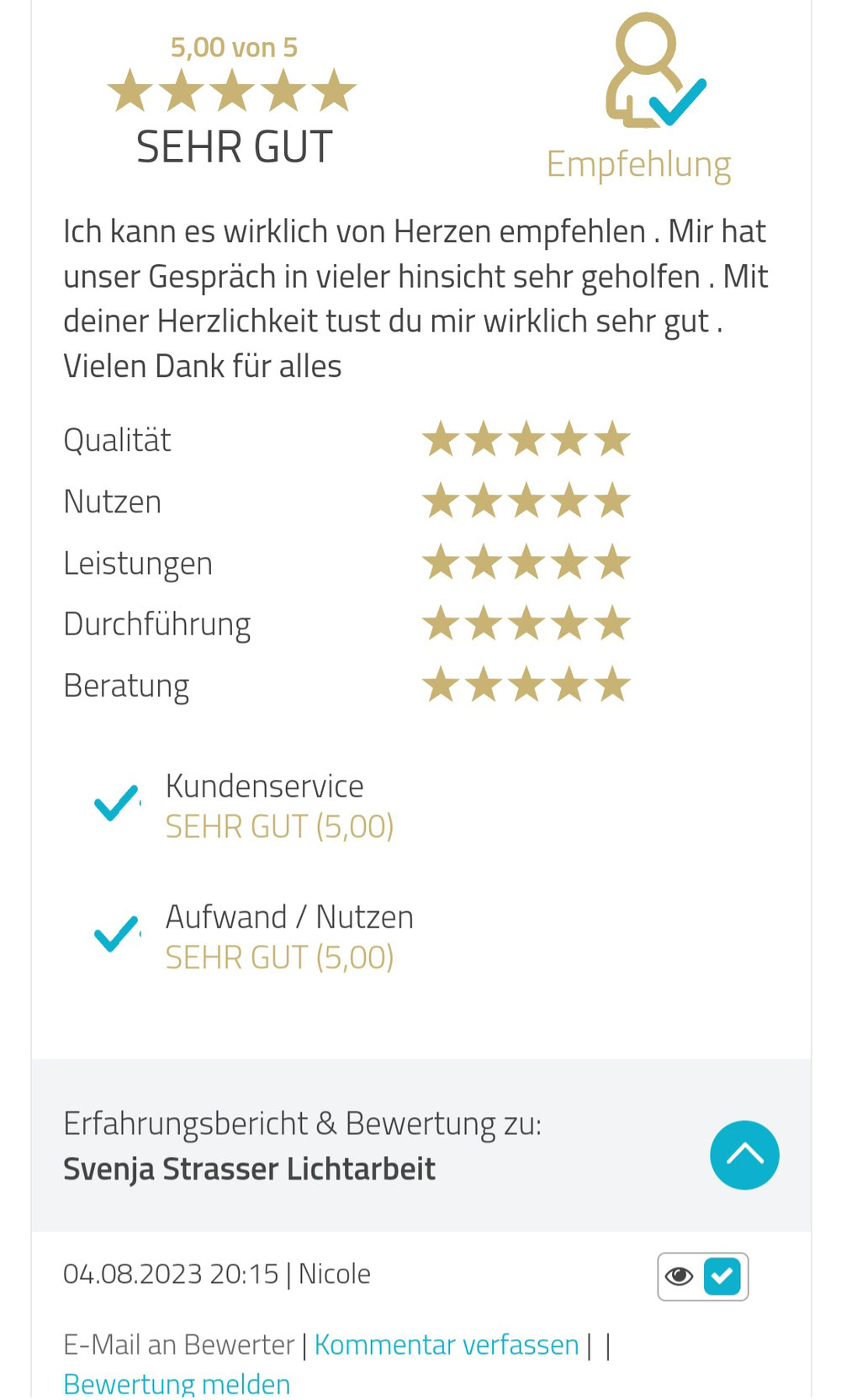Tap the scroll-to-top arrow button
Screen dimensions: 841x1400
coord(744,1154)
